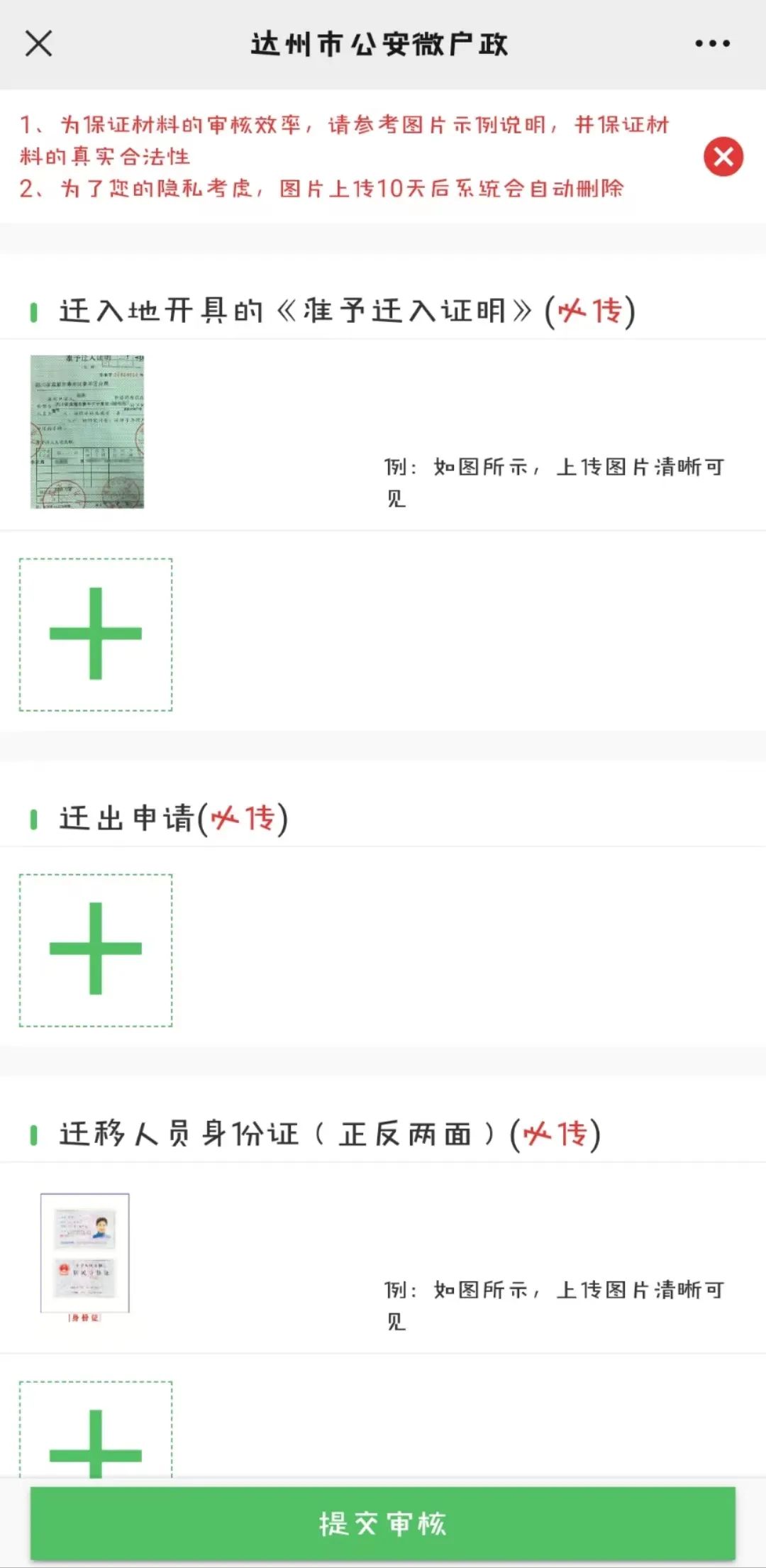Click the green marker beside 准予迁入证明 heading
The image size is (766, 1568).
point(36,310)
